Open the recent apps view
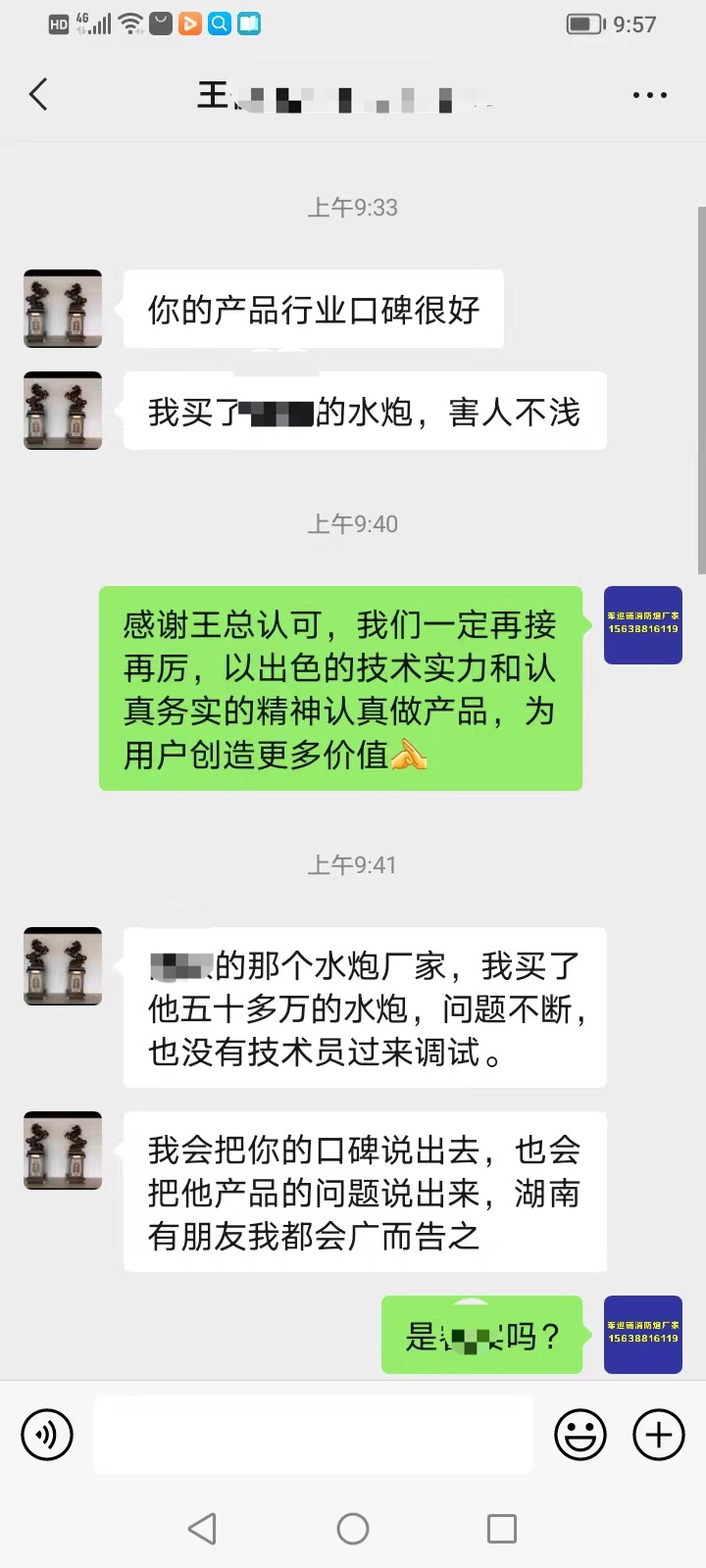706x1568 pixels. coord(501,1528)
